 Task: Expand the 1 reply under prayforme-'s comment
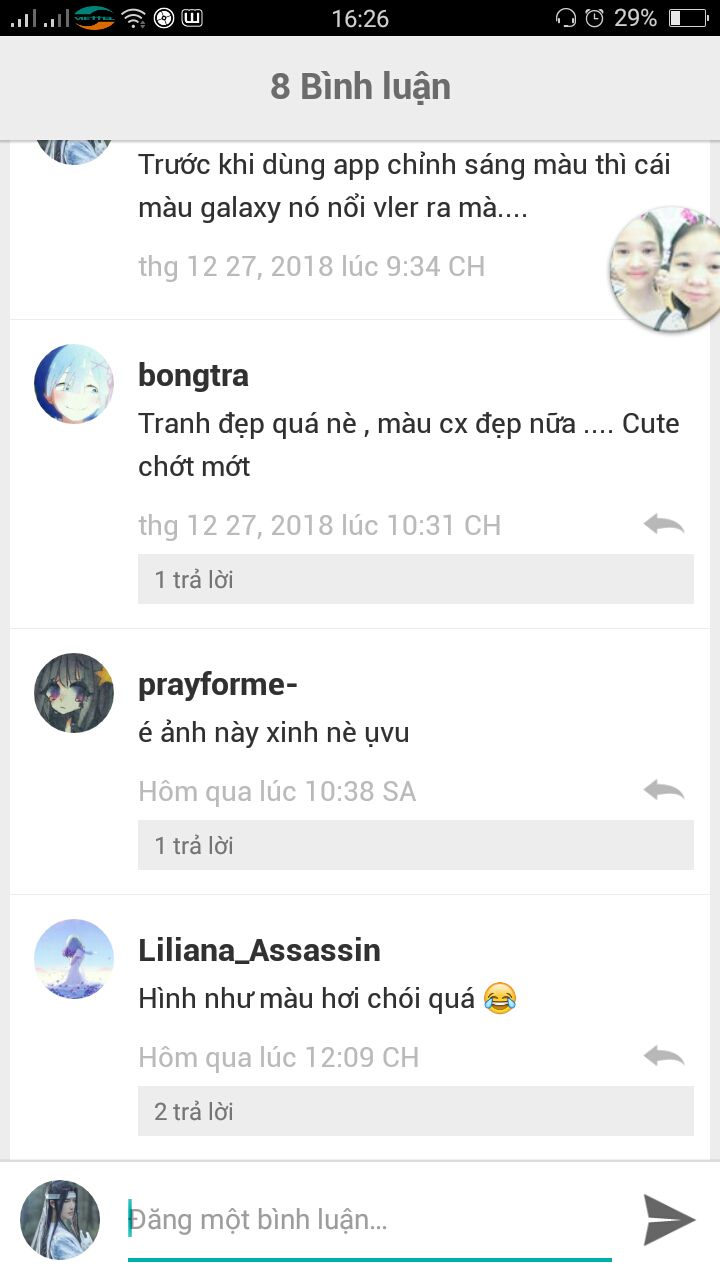(x=415, y=845)
